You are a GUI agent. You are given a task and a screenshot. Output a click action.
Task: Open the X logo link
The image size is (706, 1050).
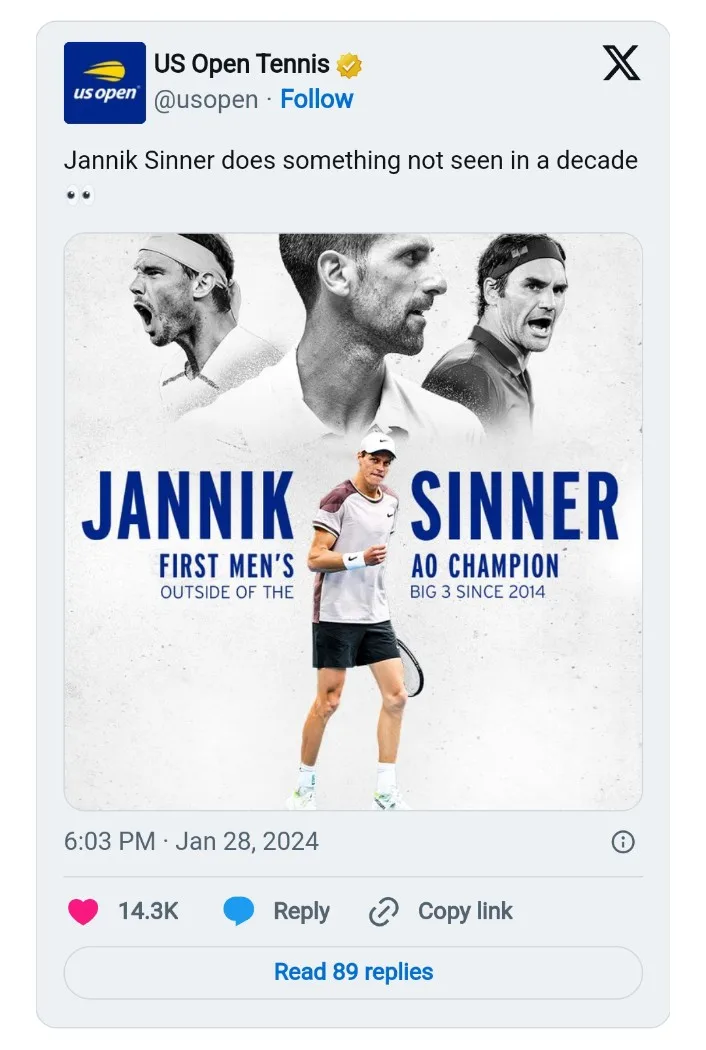621,66
